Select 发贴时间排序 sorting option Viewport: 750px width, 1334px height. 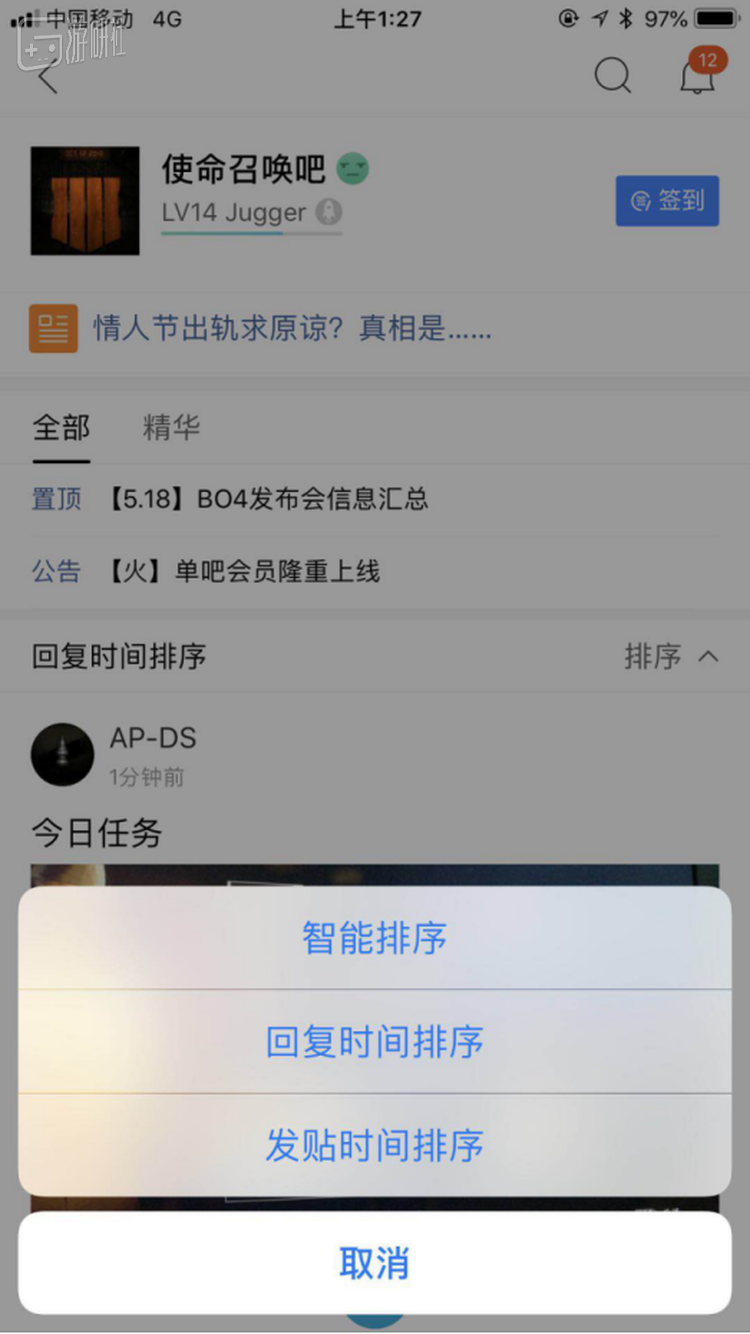[x=374, y=1146]
